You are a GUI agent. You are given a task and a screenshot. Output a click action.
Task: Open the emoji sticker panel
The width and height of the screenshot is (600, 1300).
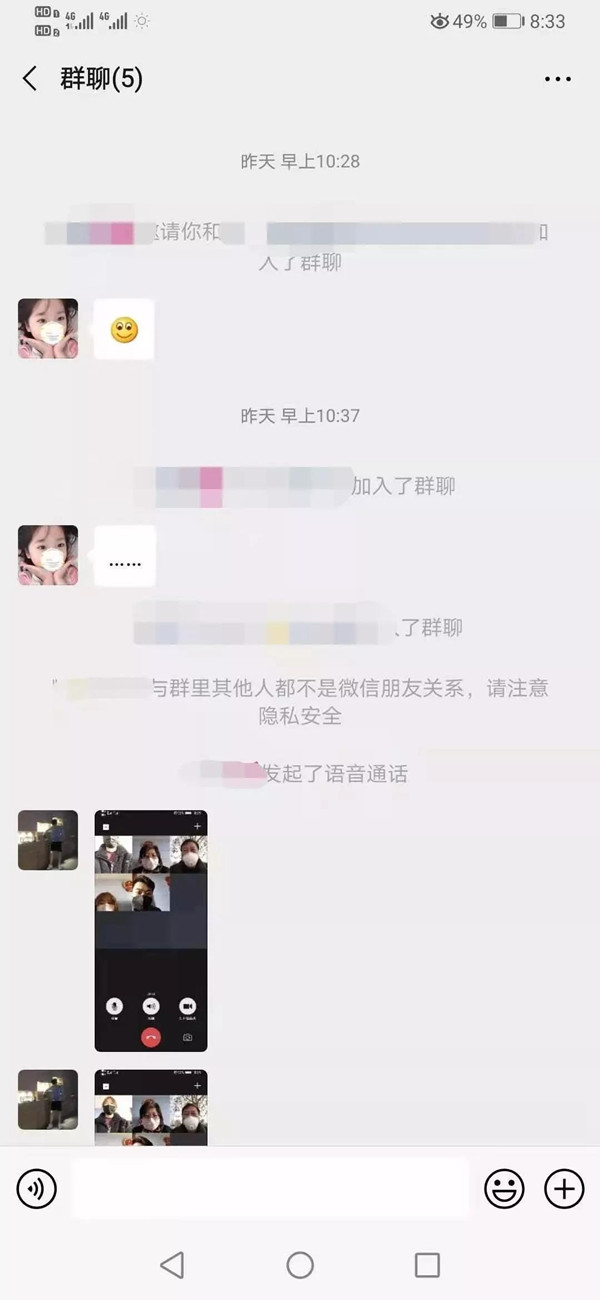pyautogui.click(x=504, y=1189)
